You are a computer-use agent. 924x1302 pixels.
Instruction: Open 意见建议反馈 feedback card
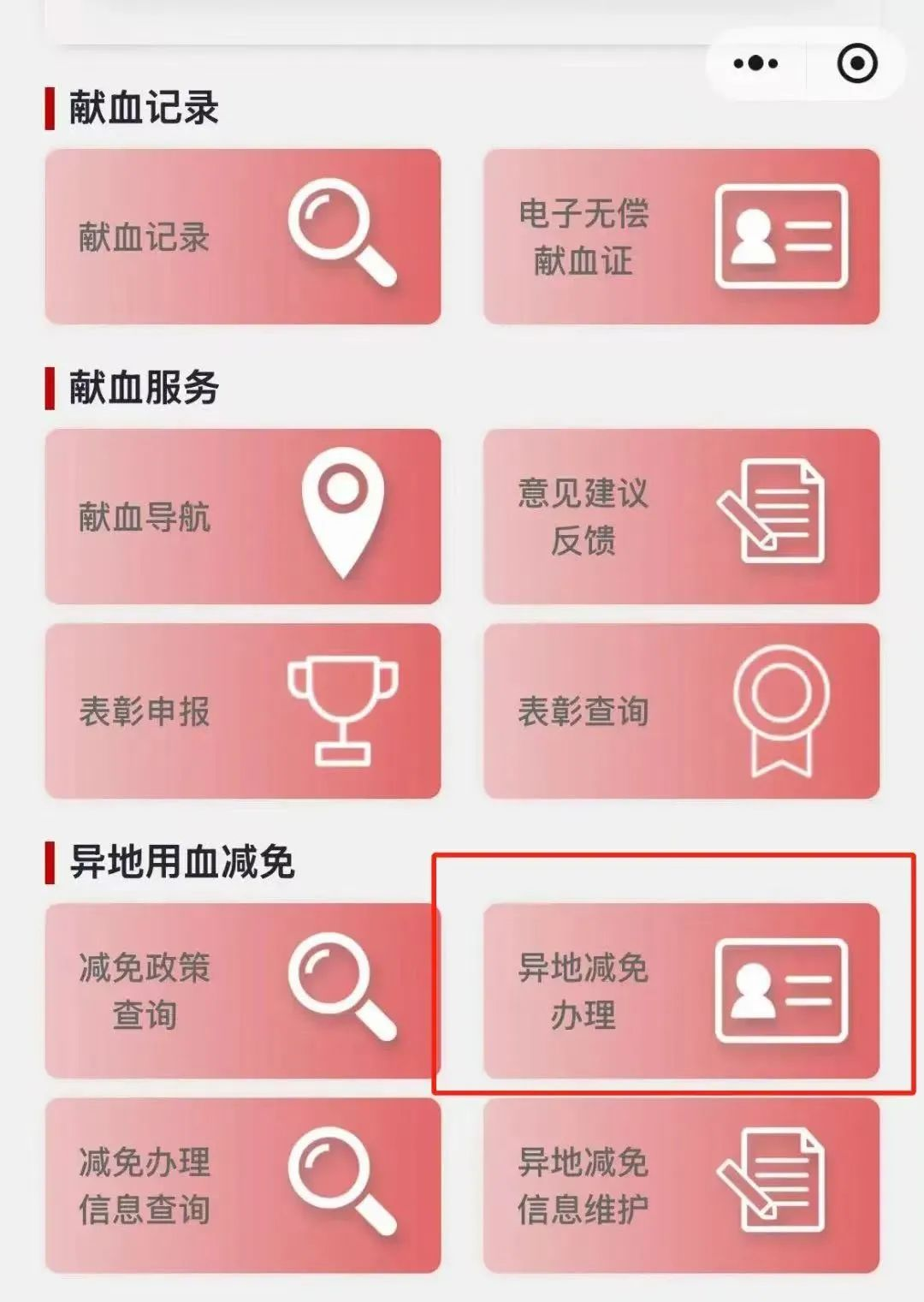pos(681,516)
